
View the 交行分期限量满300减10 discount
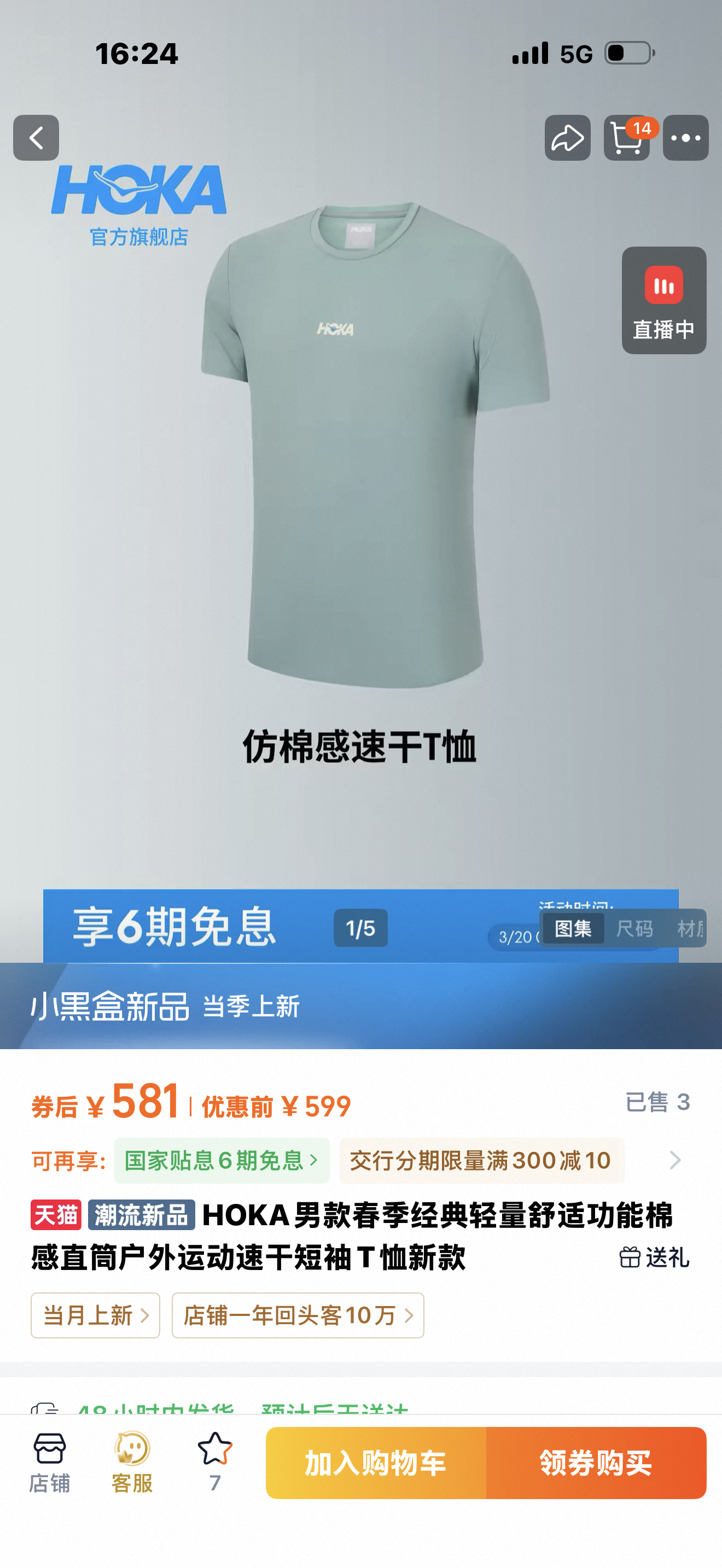click(x=481, y=1160)
